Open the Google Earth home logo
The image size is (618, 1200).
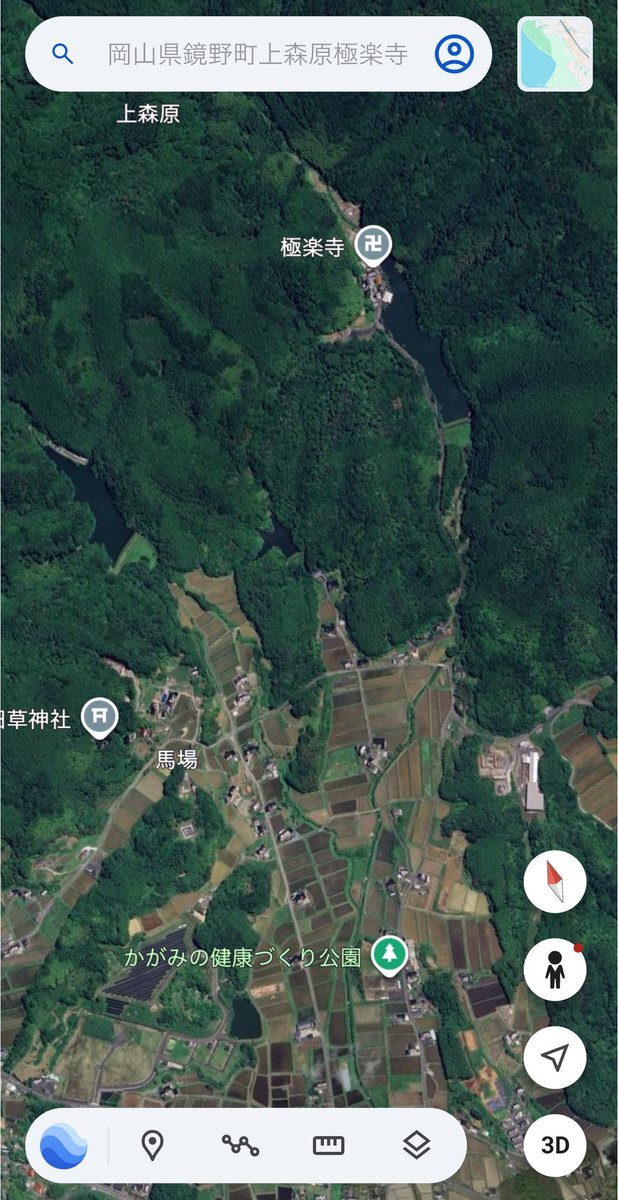pos(64,1145)
